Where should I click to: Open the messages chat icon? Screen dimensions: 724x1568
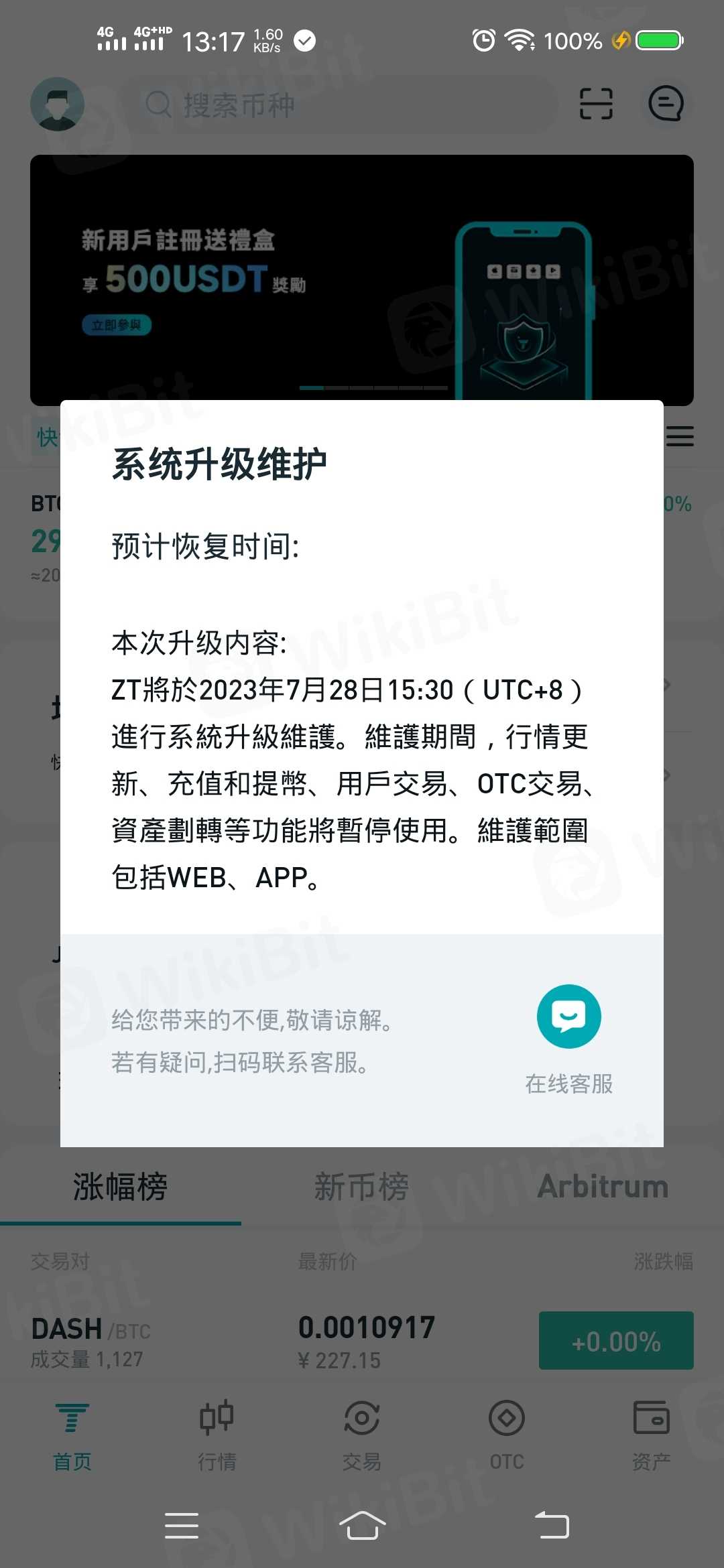click(x=666, y=104)
